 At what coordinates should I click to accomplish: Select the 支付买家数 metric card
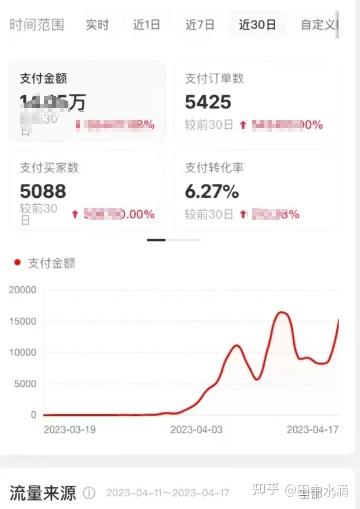[88, 192]
